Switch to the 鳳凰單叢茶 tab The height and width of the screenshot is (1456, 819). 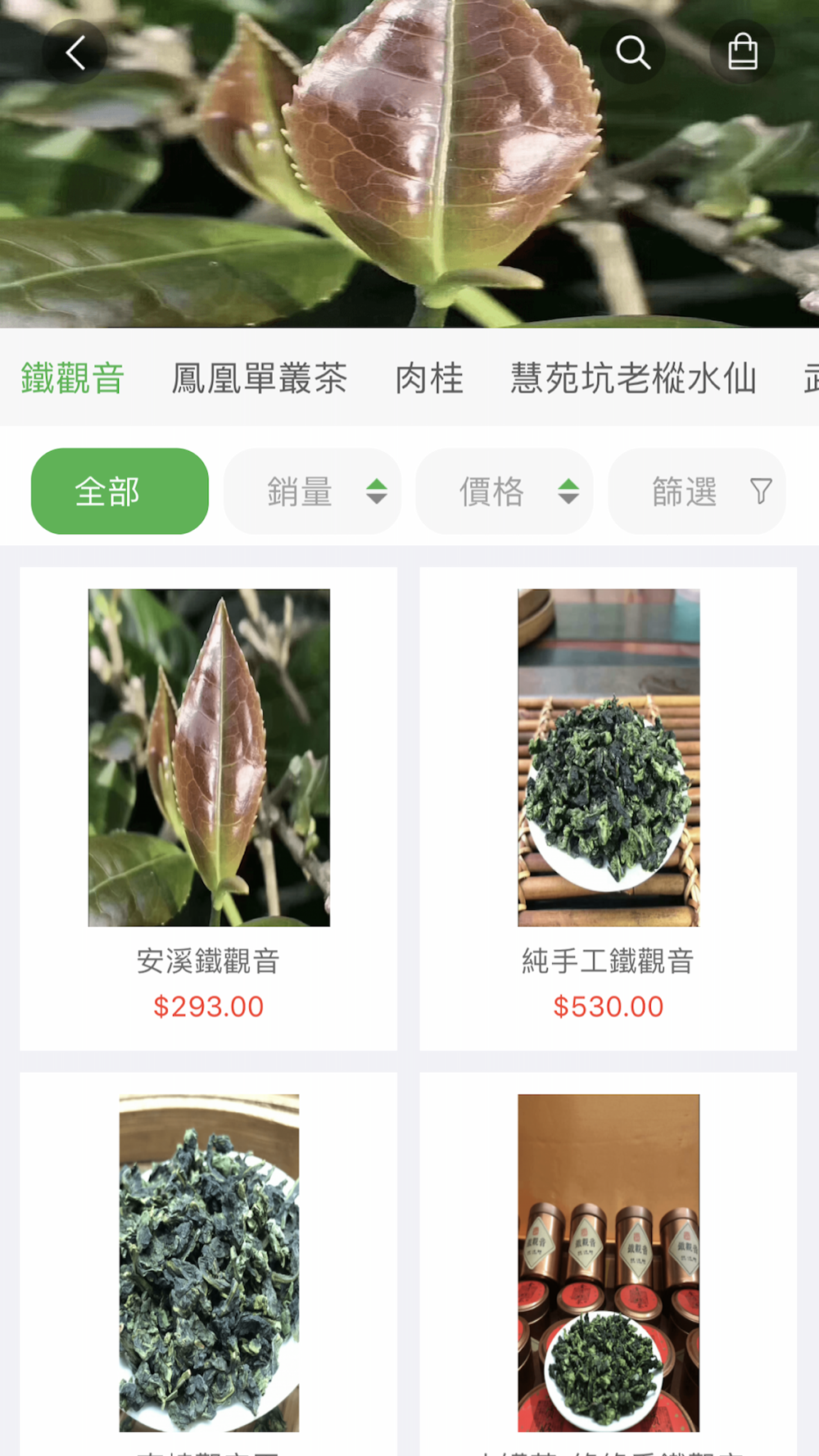coord(259,378)
